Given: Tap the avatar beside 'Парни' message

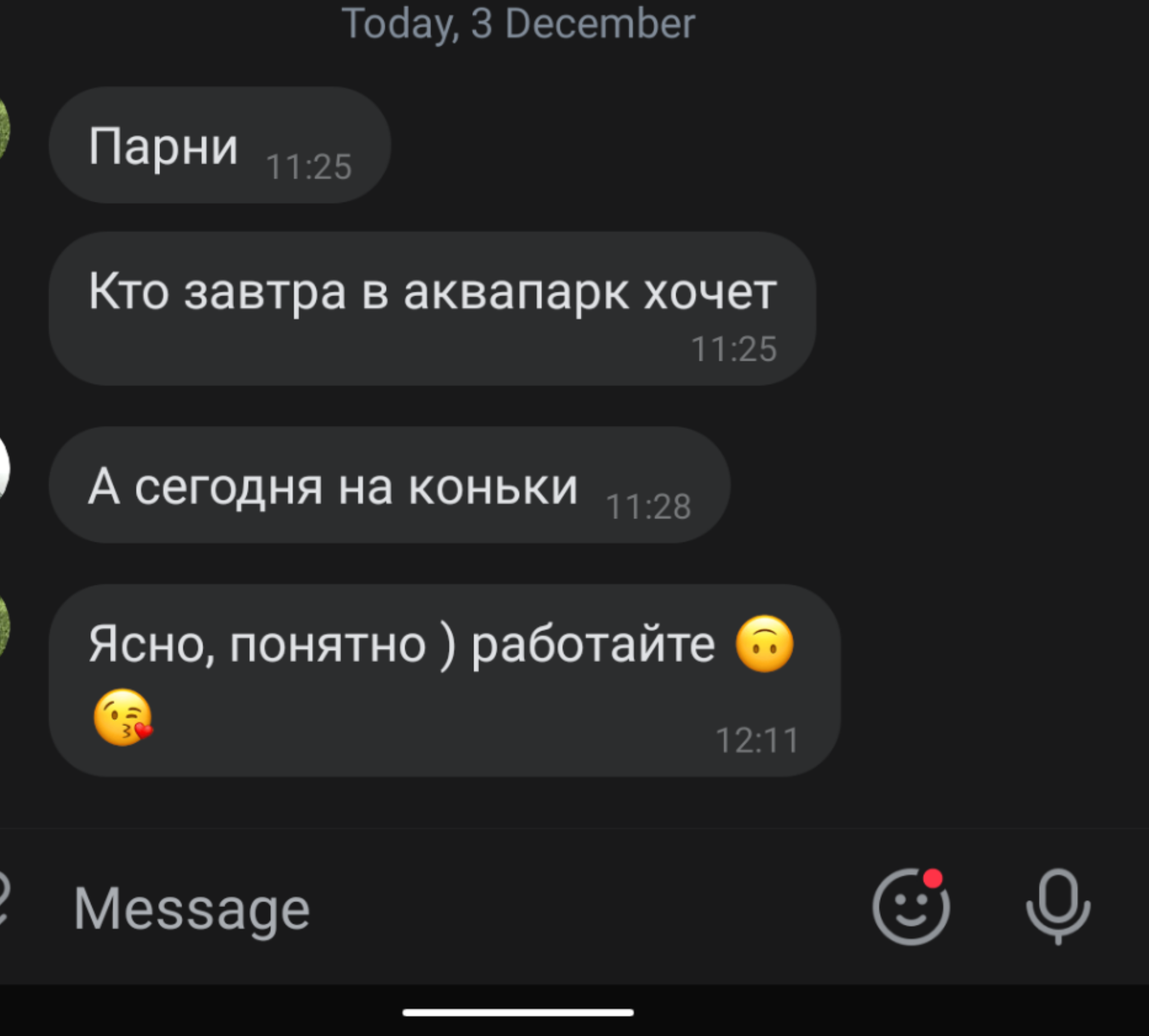Looking at the screenshot, I should pos(4,128).
